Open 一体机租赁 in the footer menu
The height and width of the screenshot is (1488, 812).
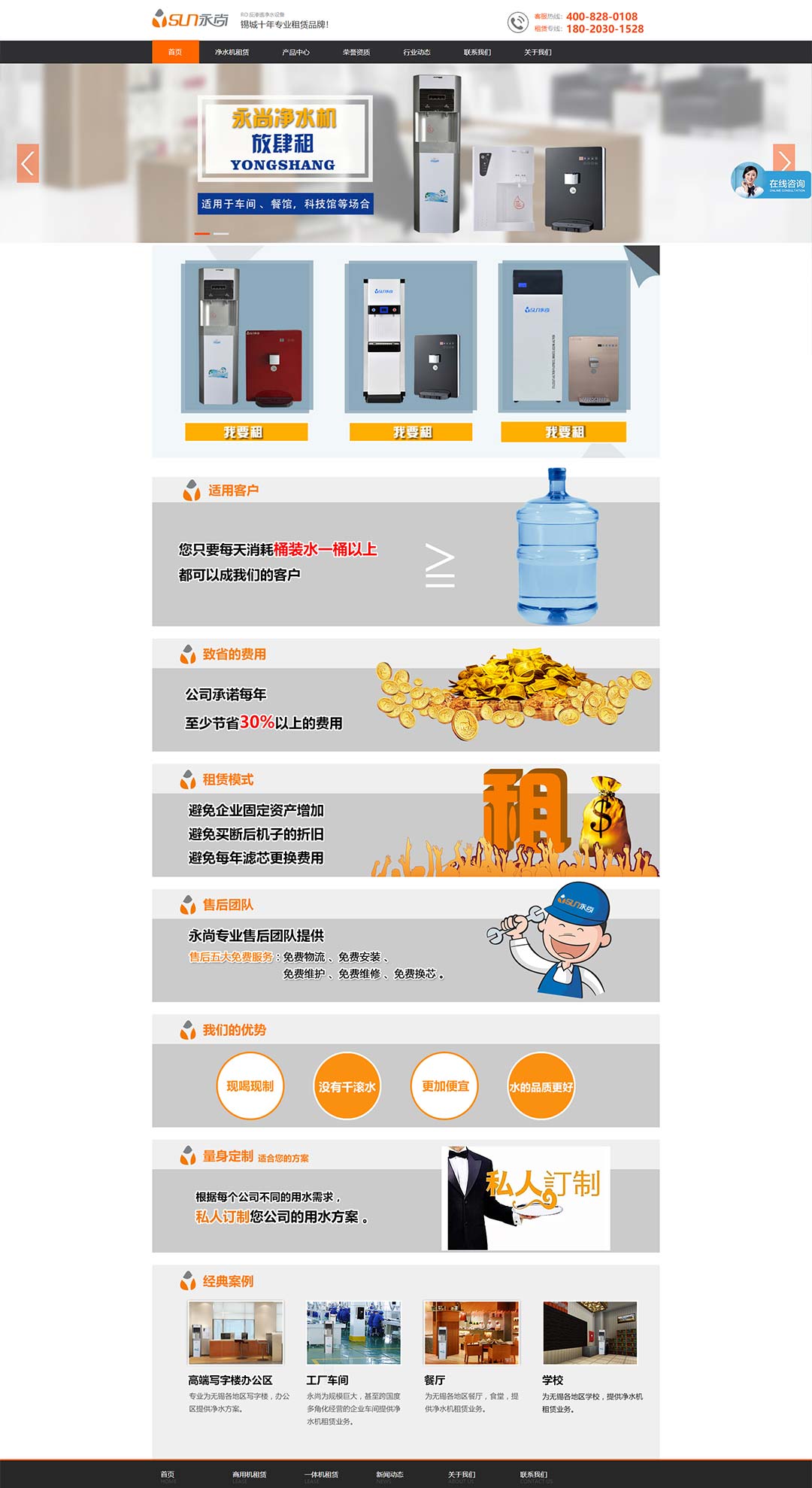(321, 1474)
